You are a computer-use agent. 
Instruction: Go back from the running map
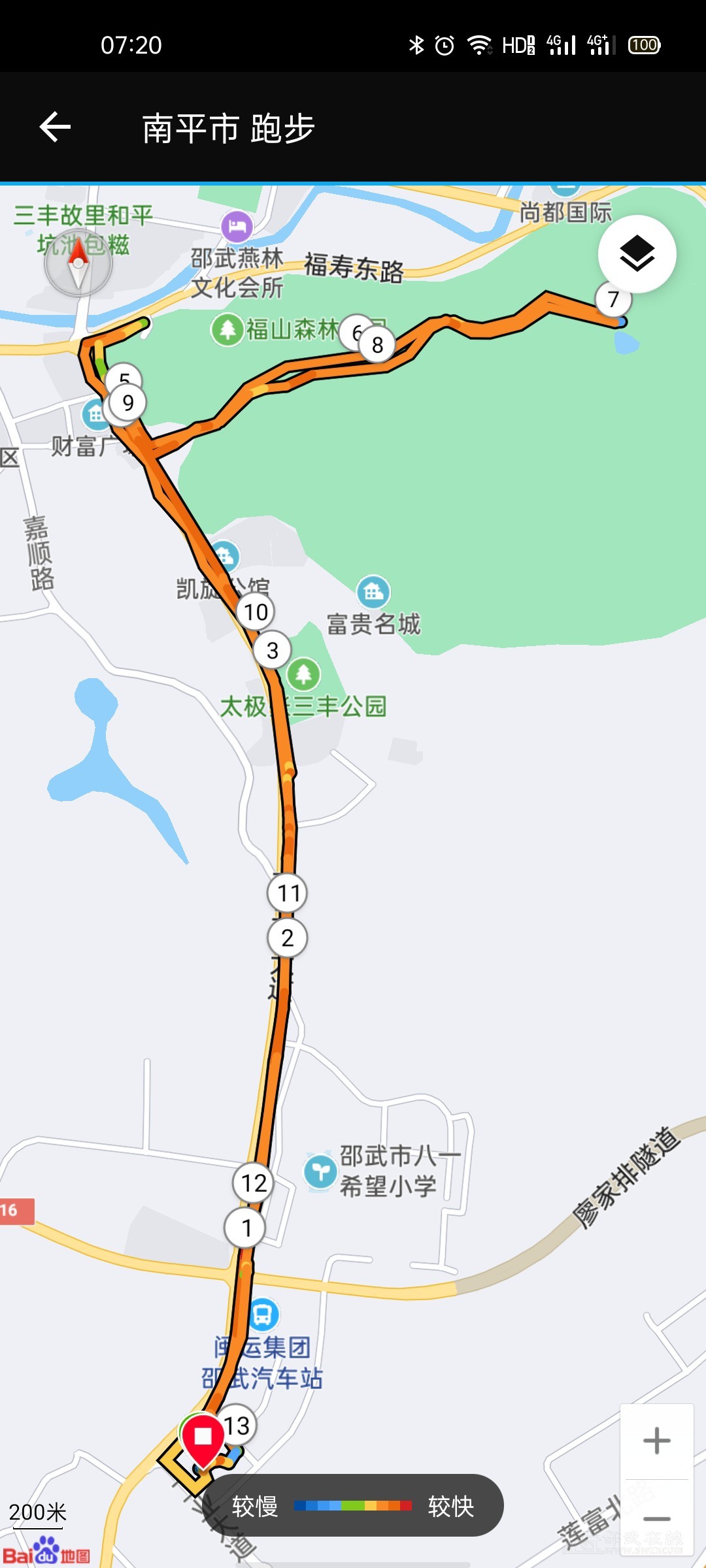(55, 127)
